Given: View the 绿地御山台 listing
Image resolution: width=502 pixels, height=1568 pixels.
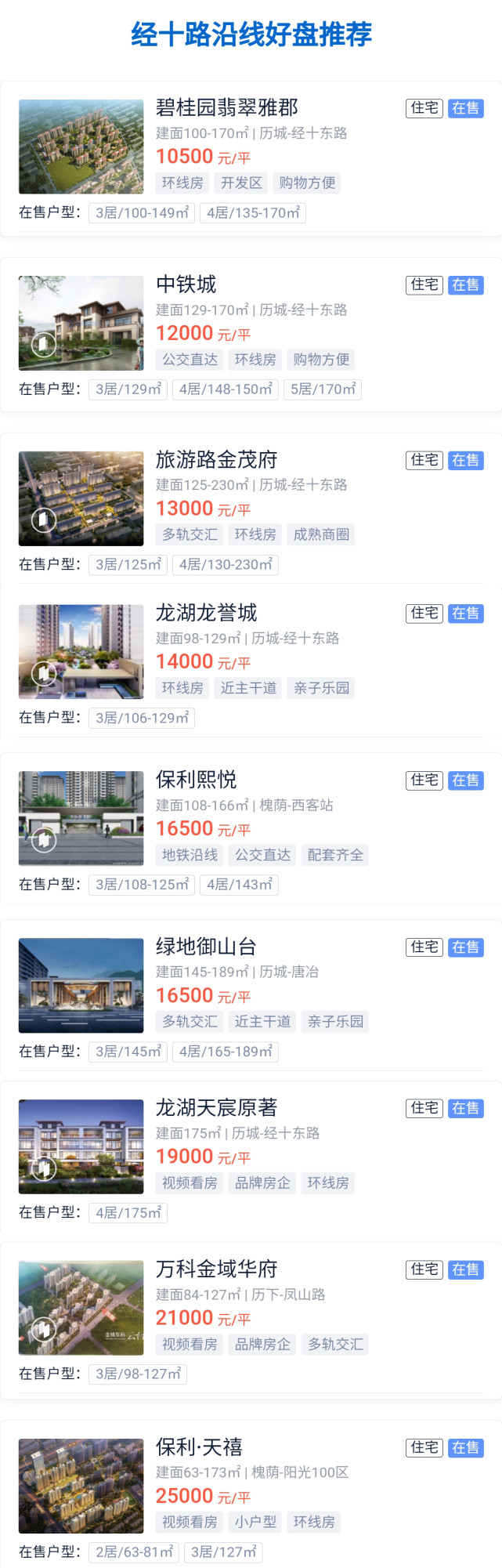Looking at the screenshot, I should [x=206, y=947].
